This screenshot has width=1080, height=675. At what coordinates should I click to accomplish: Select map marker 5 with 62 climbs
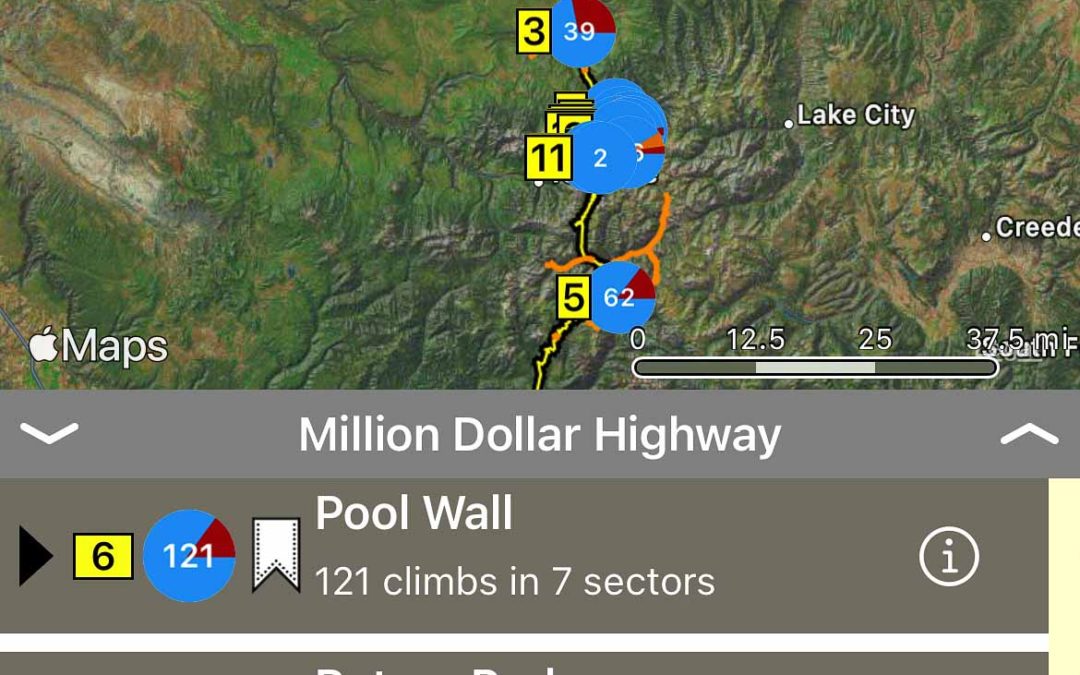[x=620, y=297]
